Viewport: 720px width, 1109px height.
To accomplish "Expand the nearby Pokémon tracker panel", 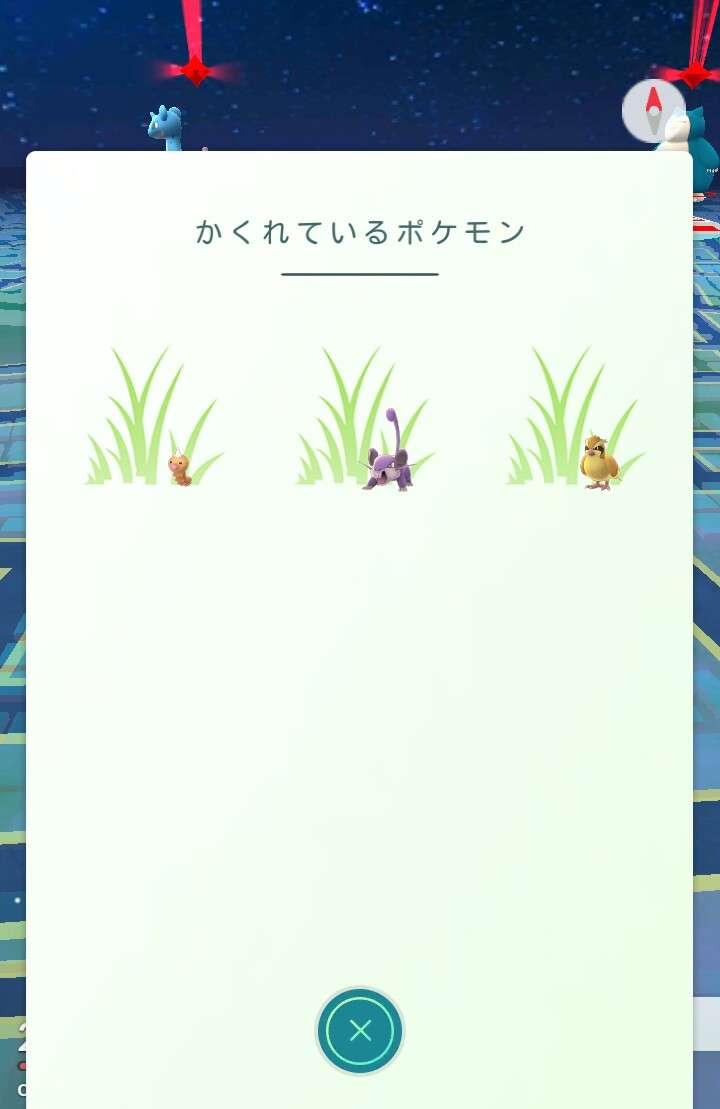I will (360, 230).
